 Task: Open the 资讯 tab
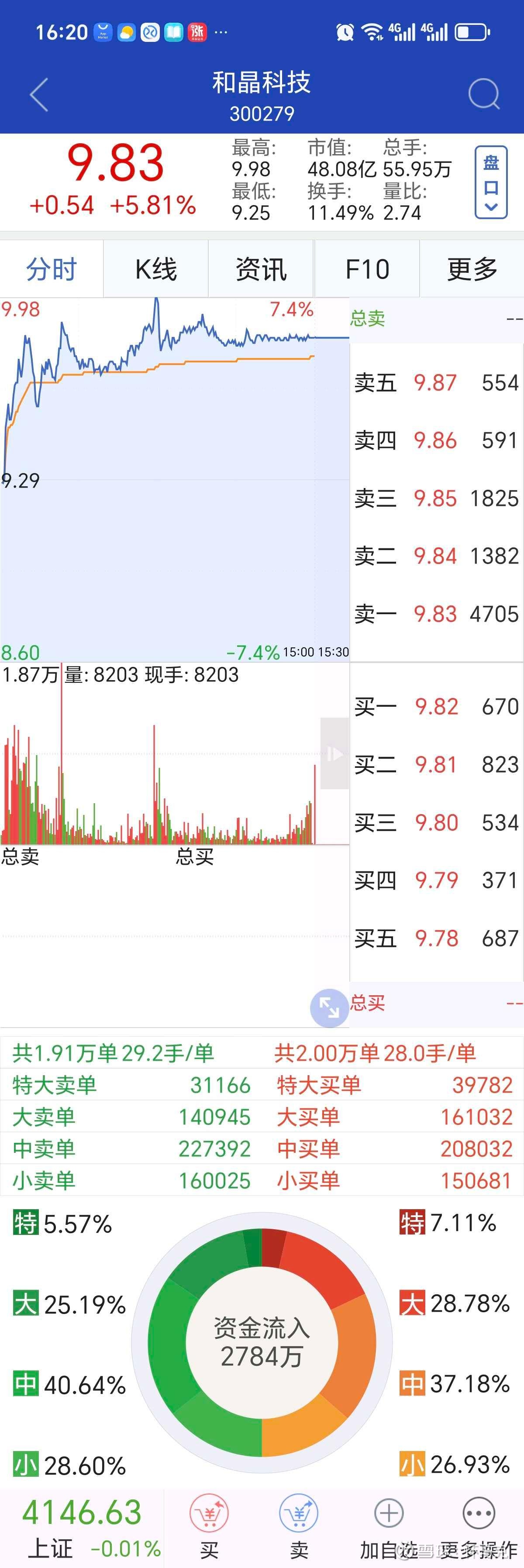coord(261,269)
